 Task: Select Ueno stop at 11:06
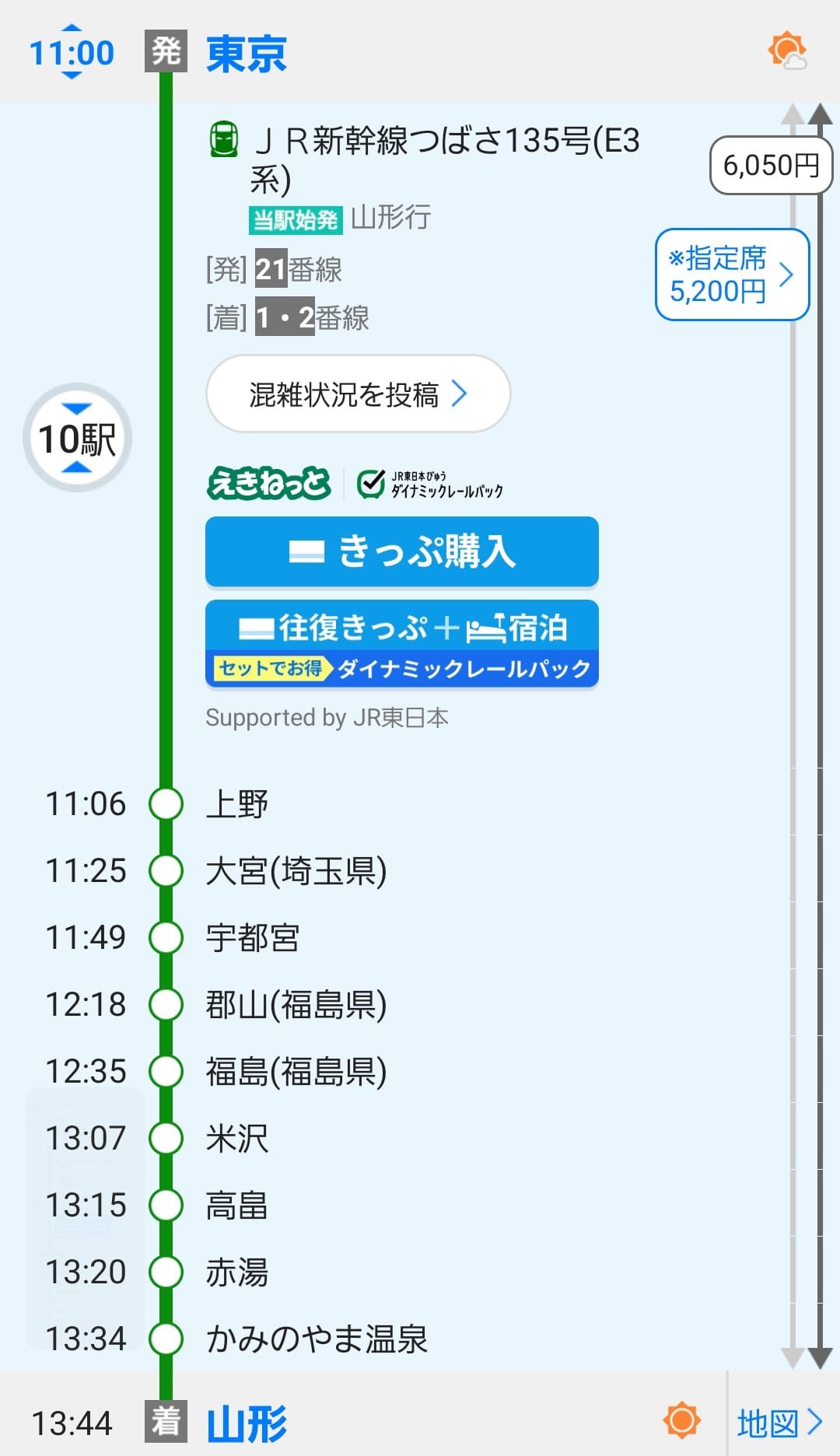tap(236, 804)
